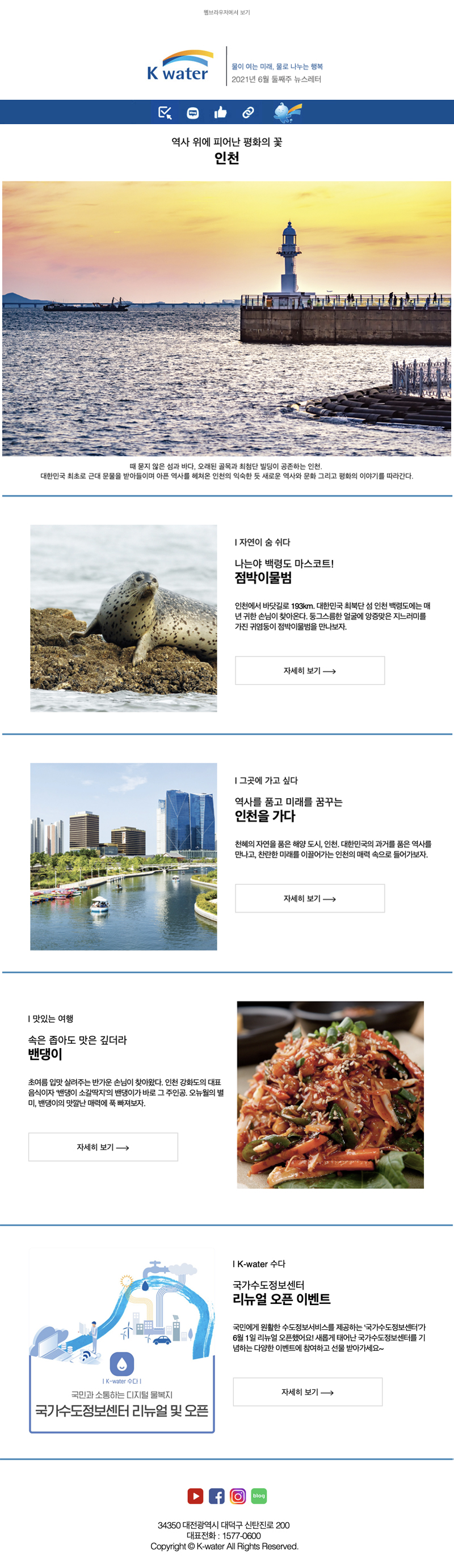Tap the chain link icon

point(248,113)
